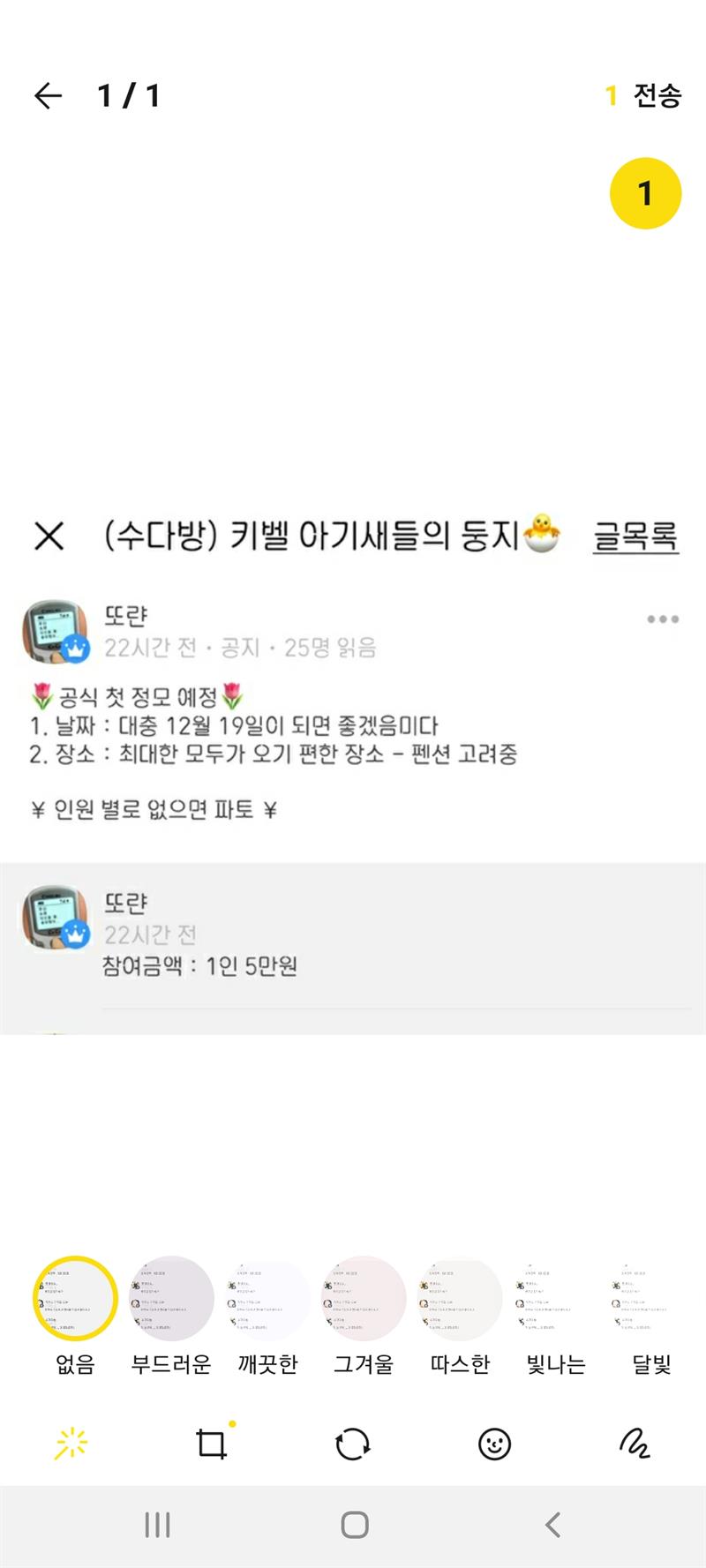Tap 전송 to send the image
The image size is (706, 1568).
[657, 95]
